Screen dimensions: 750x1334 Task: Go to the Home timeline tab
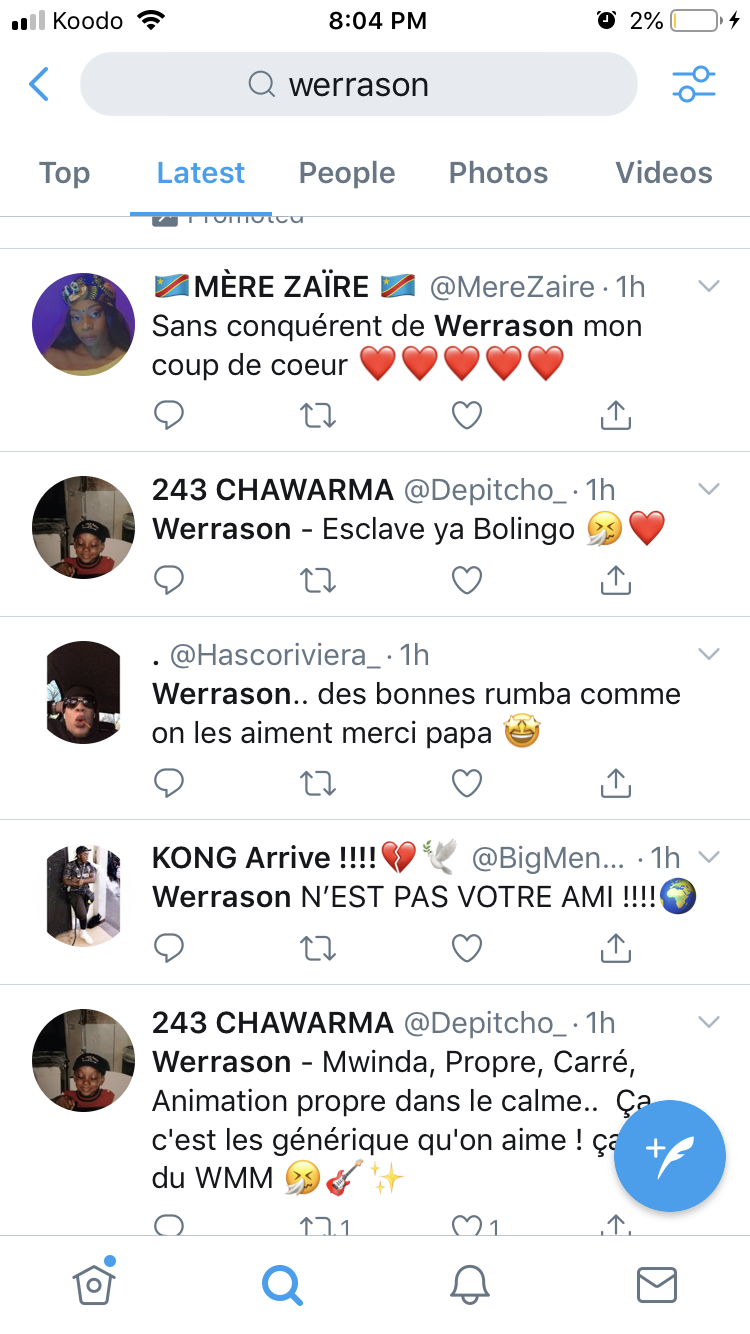pos(93,1284)
